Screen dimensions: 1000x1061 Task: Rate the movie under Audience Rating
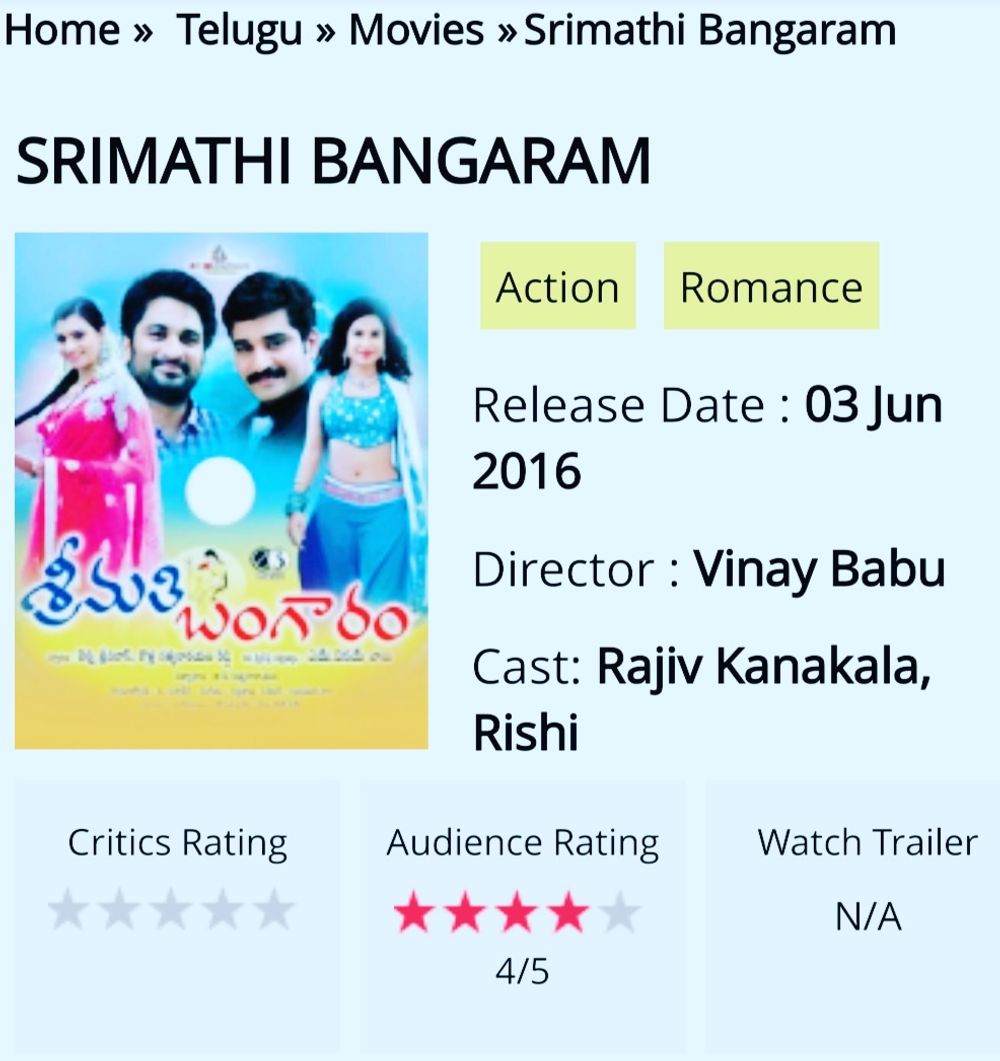coord(516,913)
